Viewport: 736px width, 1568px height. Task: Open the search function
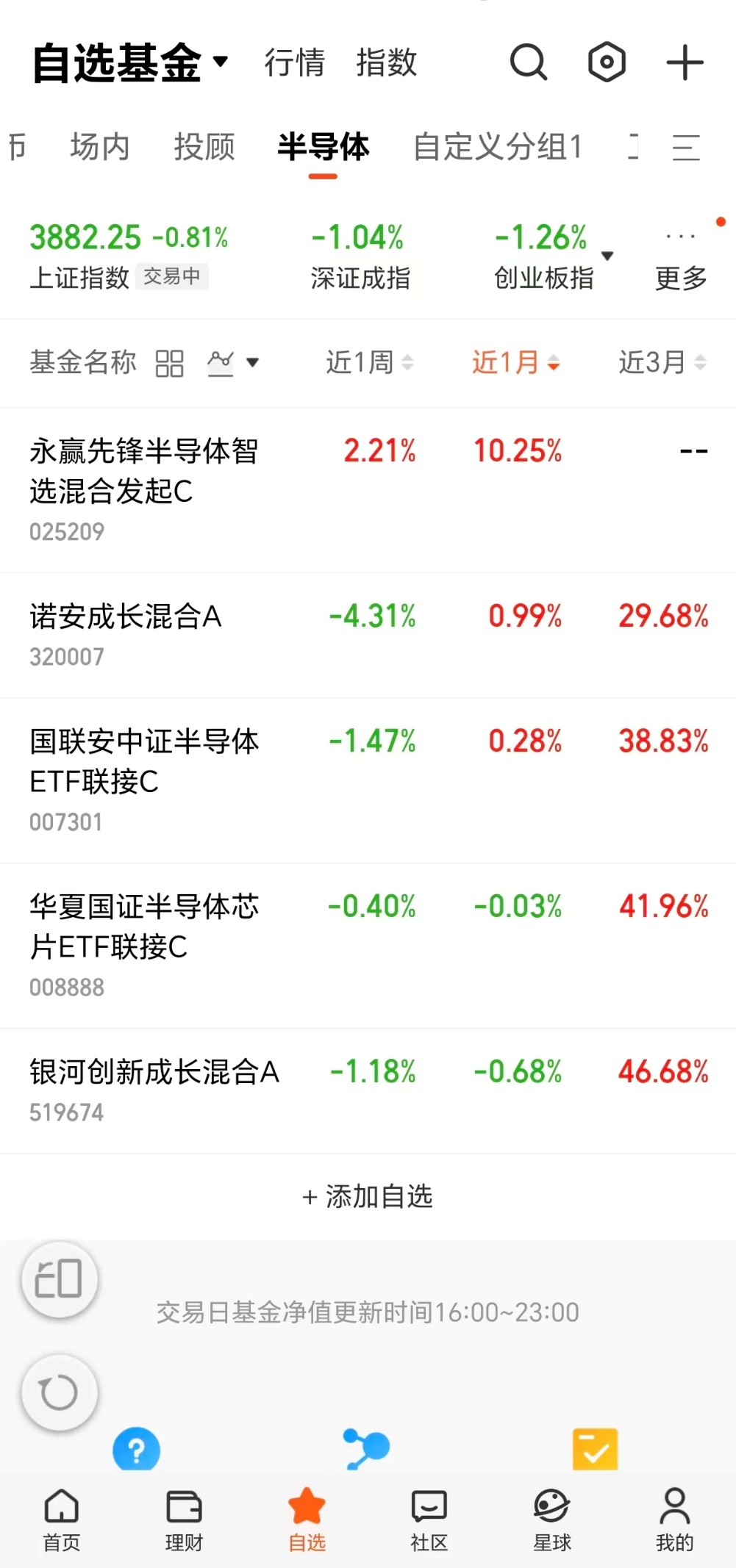point(528,62)
